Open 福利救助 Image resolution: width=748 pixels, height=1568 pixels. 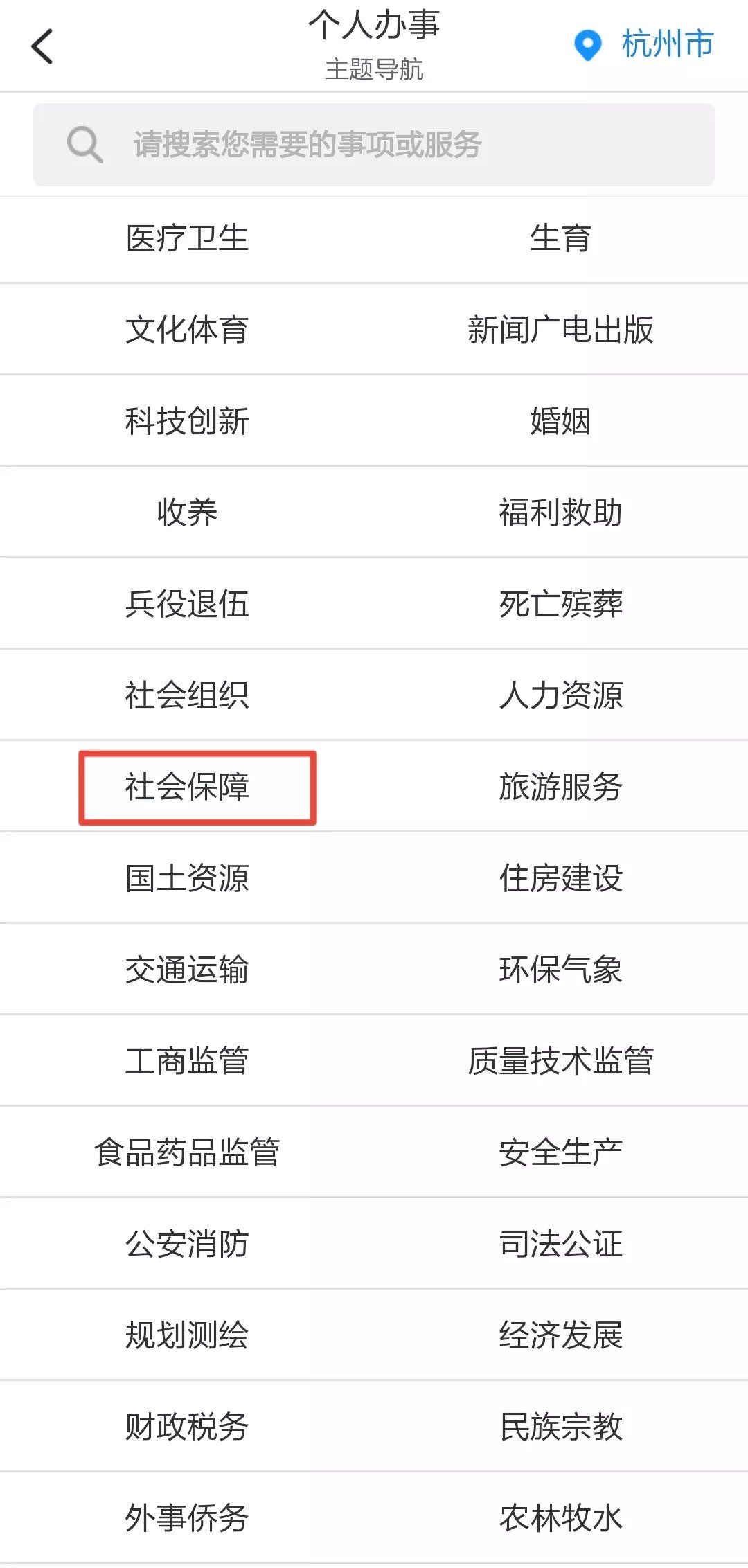coord(560,513)
